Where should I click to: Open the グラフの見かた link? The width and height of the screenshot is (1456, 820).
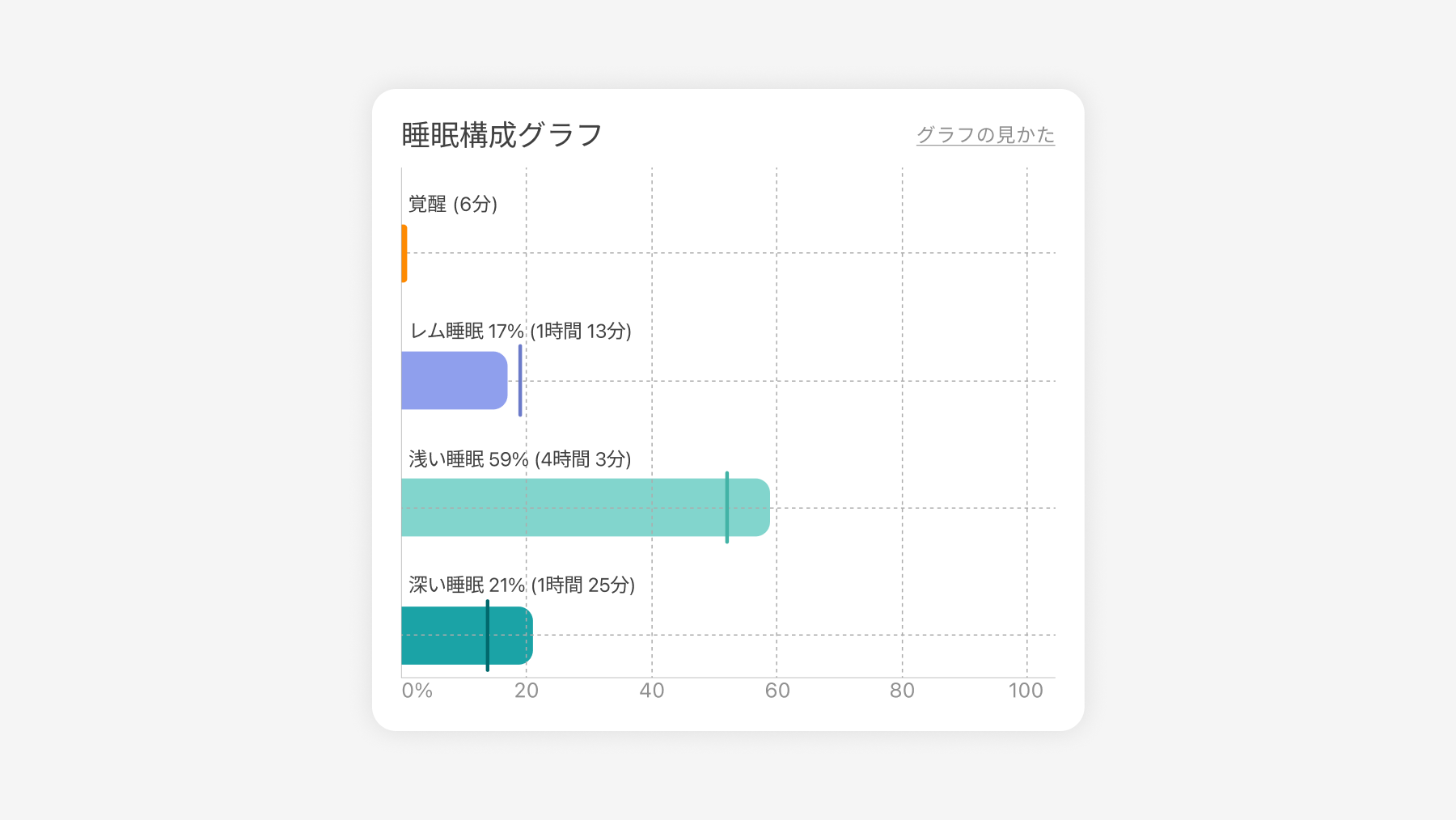[985, 134]
